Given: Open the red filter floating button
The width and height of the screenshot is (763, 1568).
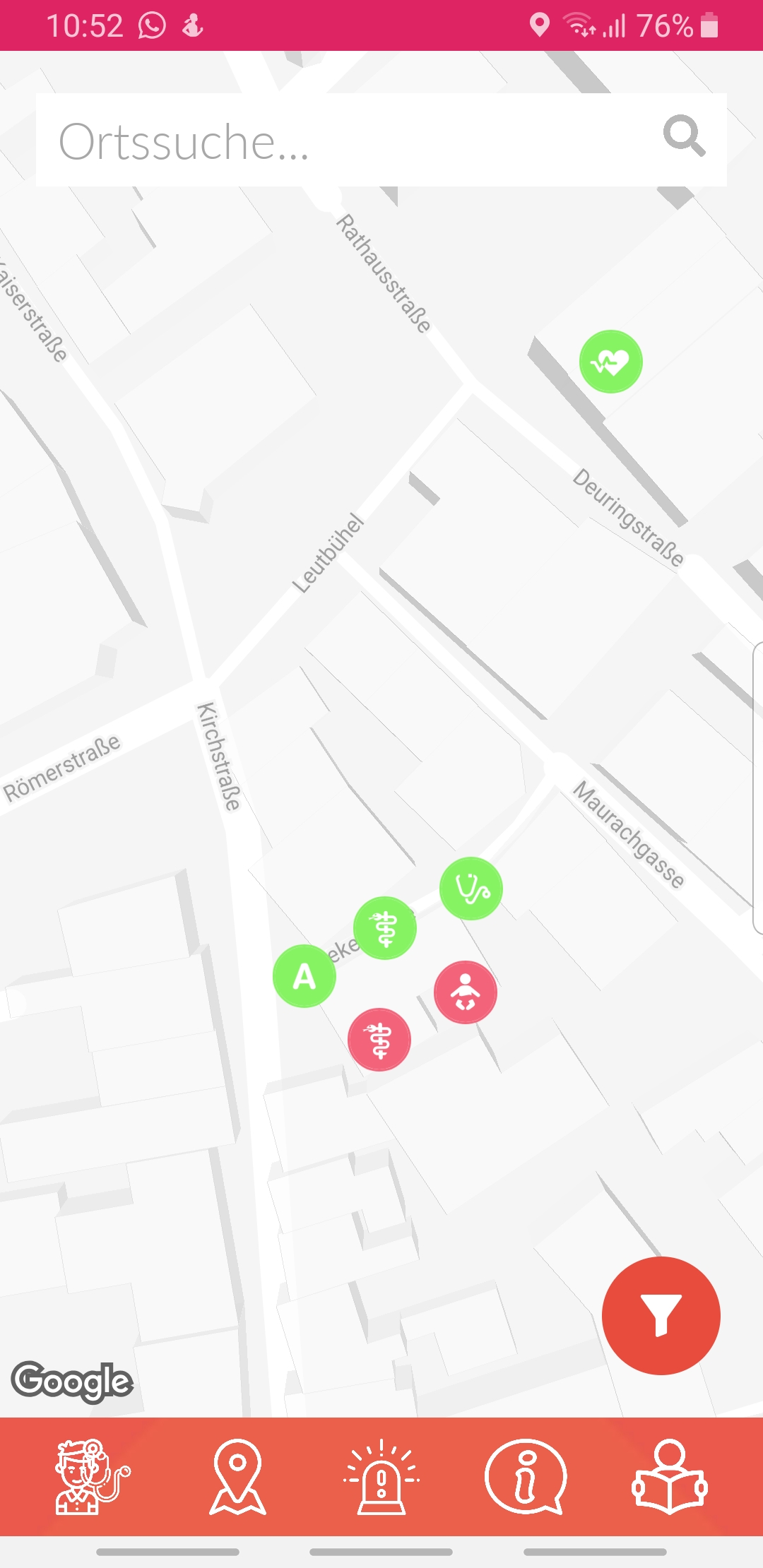Looking at the screenshot, I should (x=661, y=1315).
